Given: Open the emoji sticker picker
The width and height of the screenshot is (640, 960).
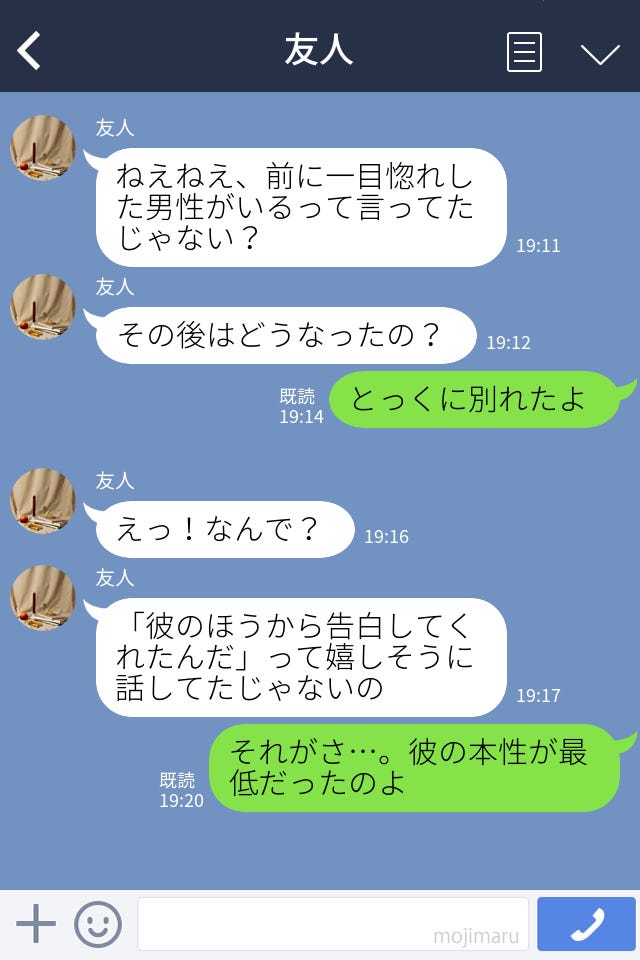Looking at the screenshot, I should (x=98, y=924).
